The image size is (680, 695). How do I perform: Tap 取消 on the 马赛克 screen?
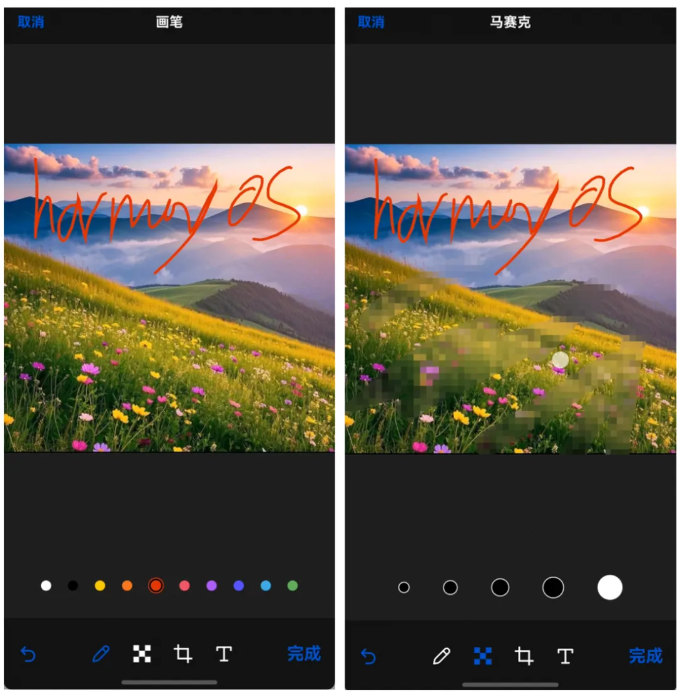(x=371, y=22)
